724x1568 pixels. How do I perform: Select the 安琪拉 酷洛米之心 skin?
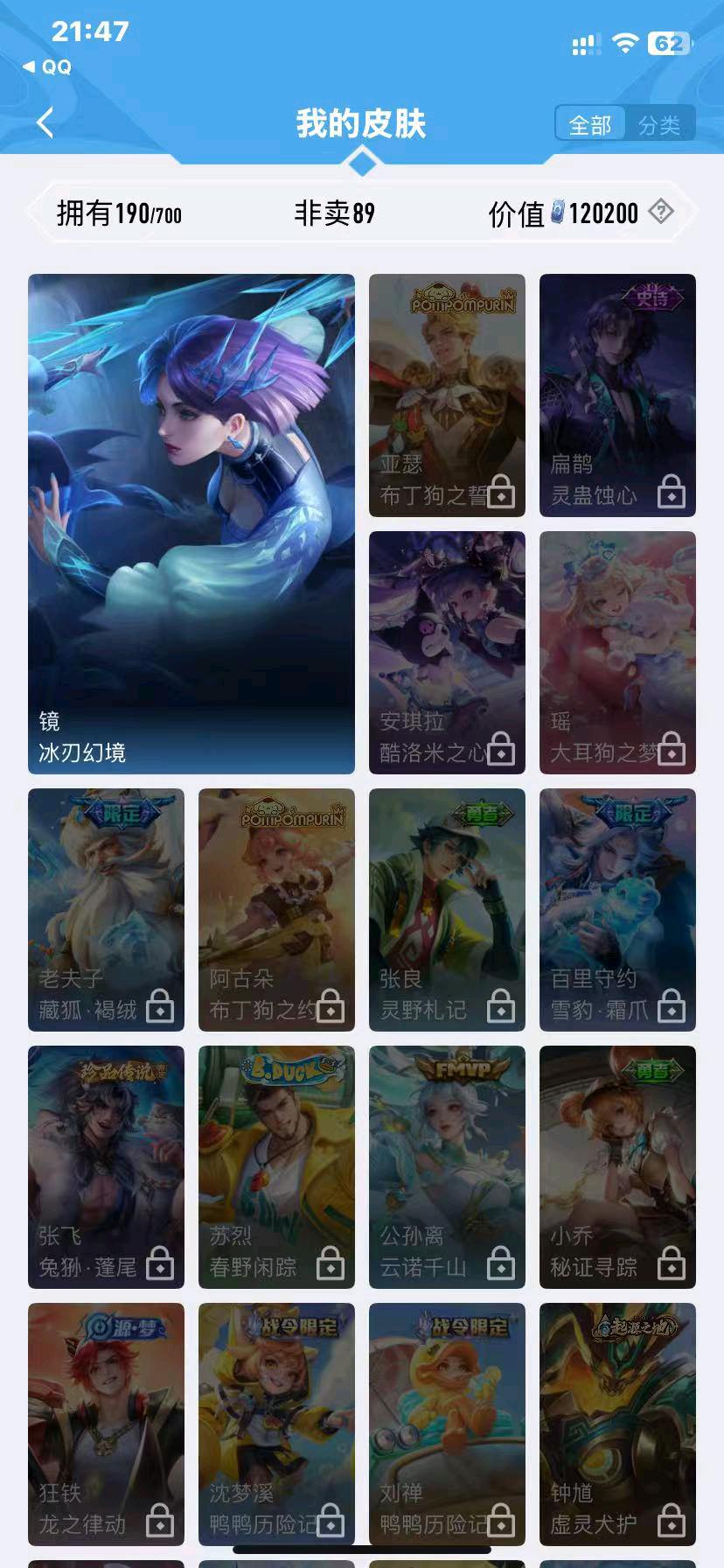coord(447,652)
